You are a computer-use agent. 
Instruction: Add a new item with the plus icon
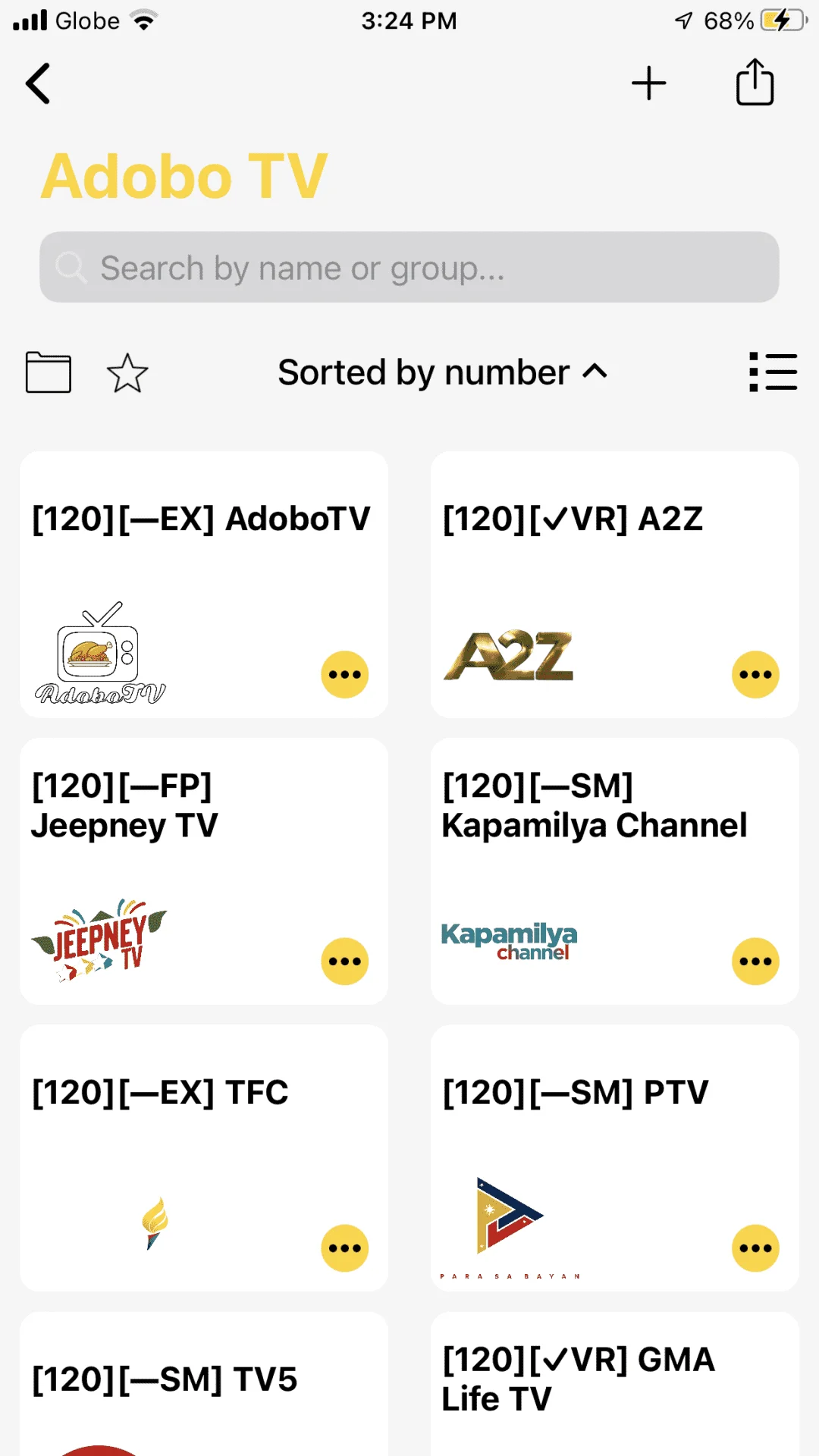[649, 83]
